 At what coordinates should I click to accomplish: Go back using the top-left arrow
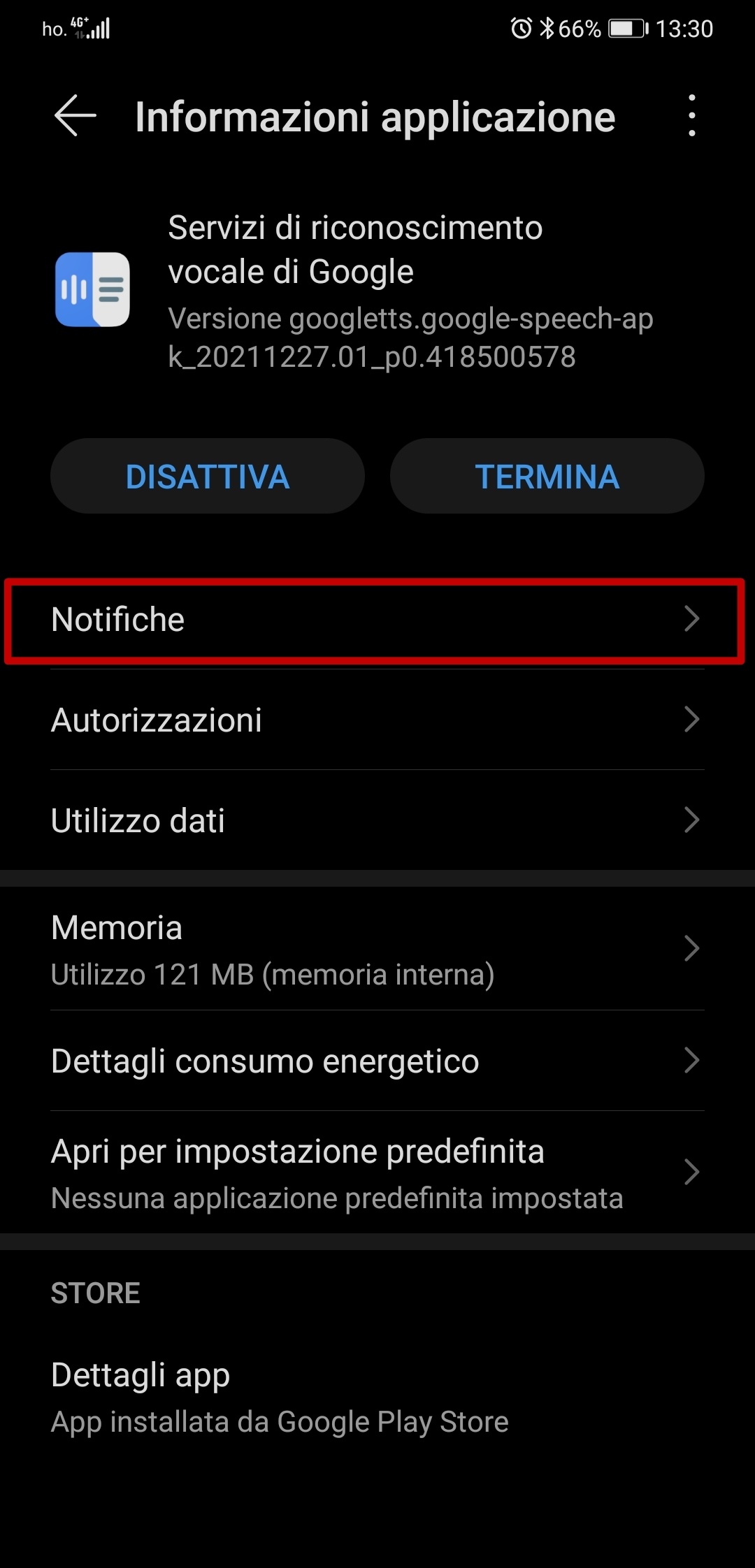click(75, 116)
